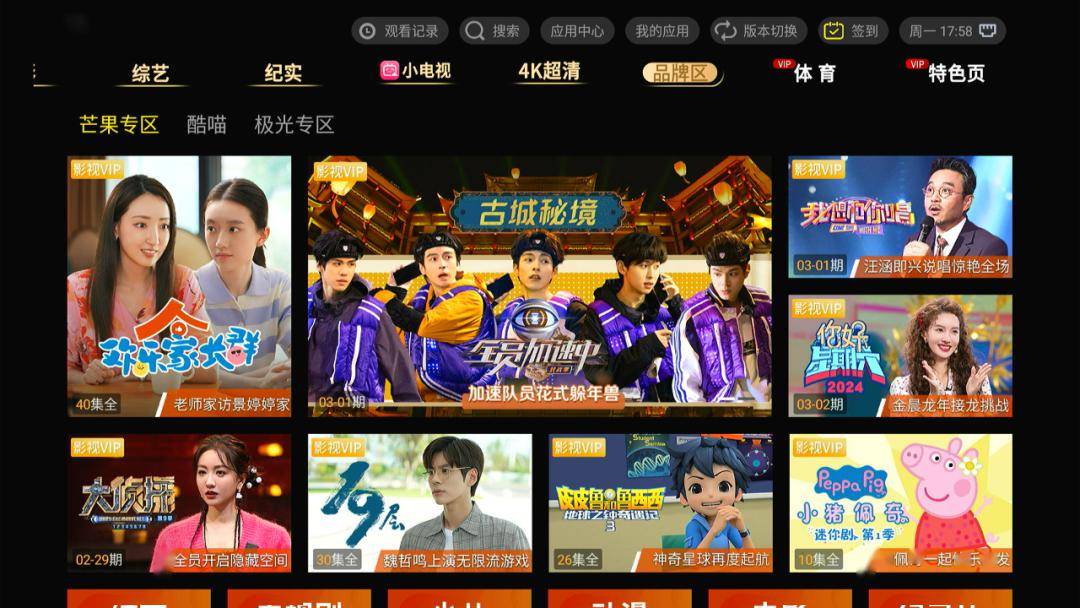
Task: Open the 我想和你唱 show card
Action: tap(899, 217)
